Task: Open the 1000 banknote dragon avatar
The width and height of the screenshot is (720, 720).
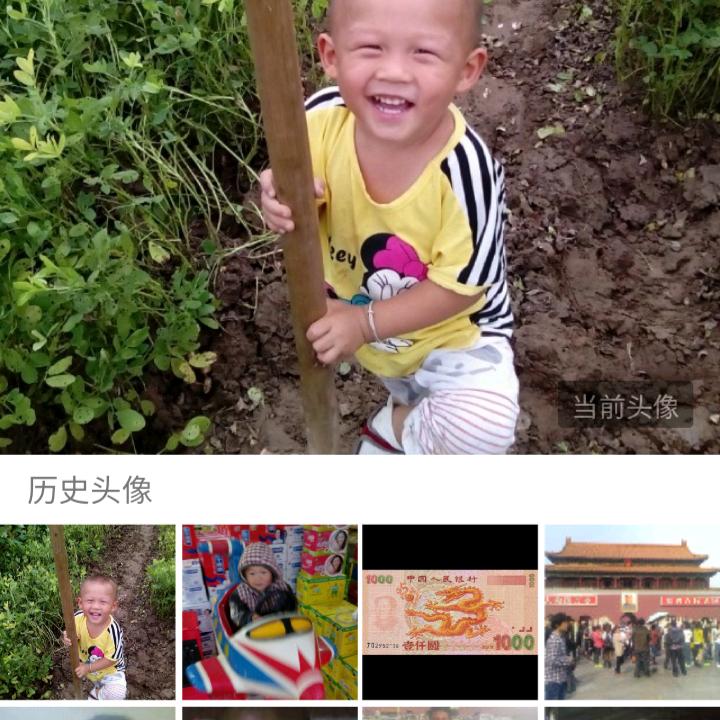Action: [x=450, y=612]
